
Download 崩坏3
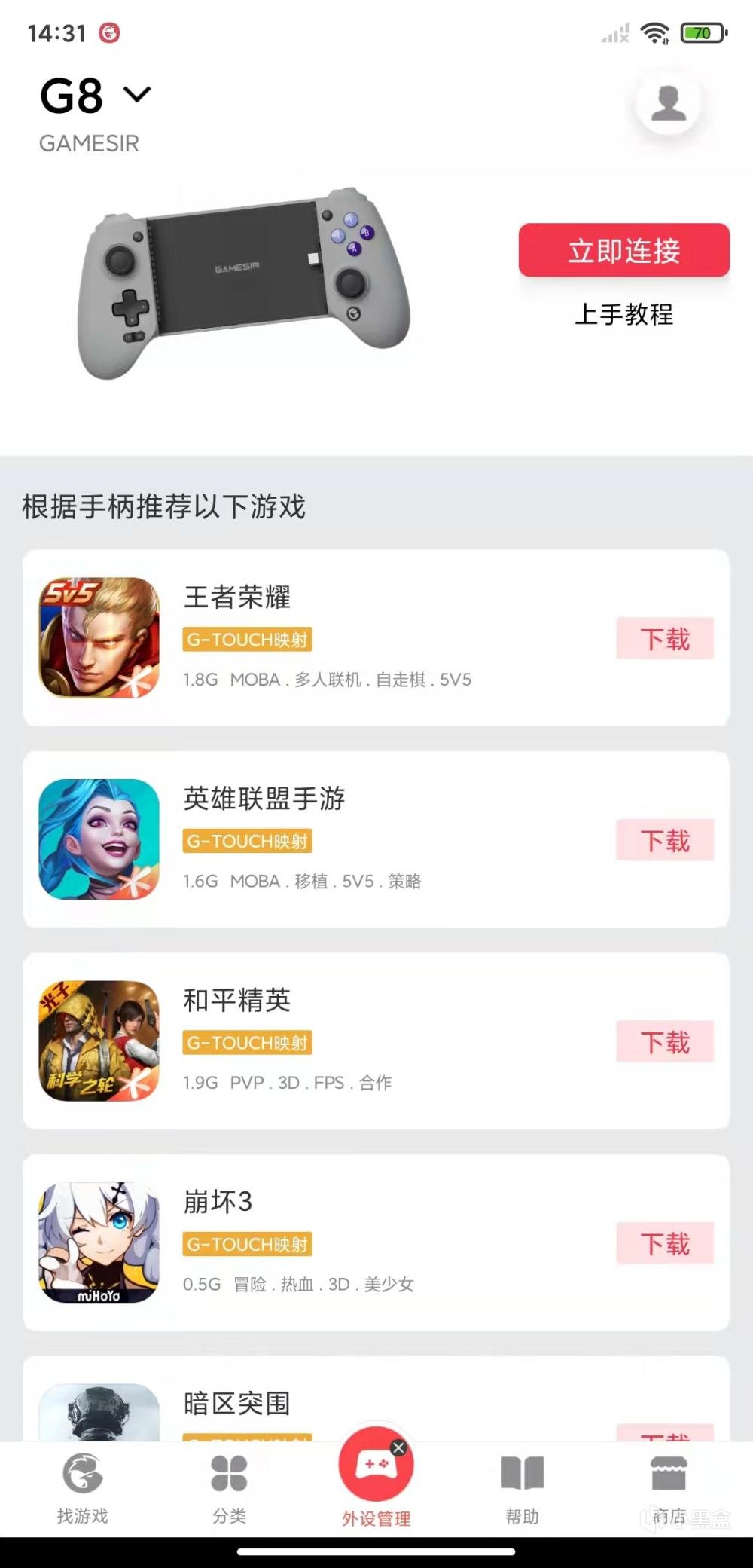(665, 1243)
